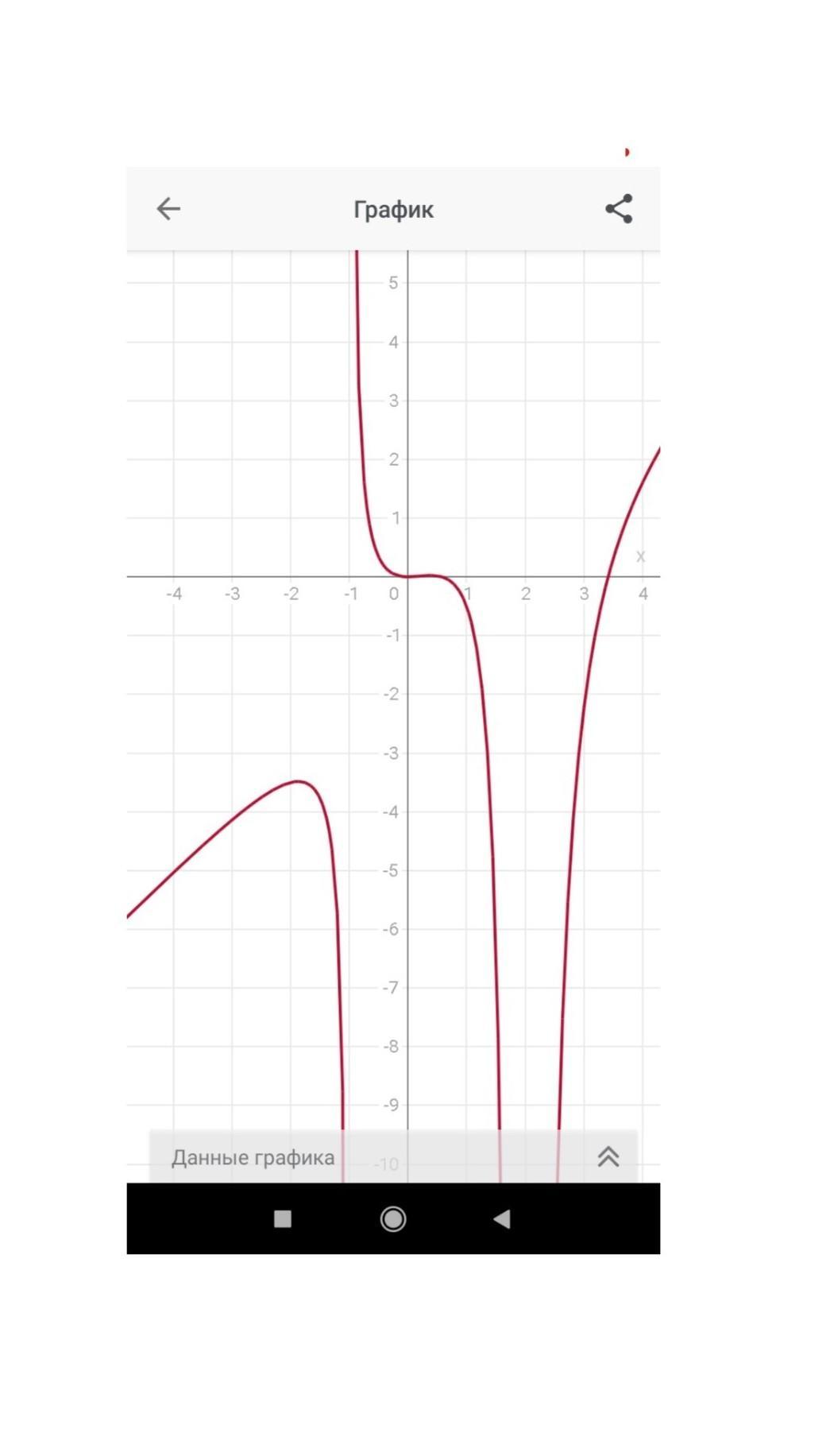Go back using the top-left arrow

click(x=168, y=209)
